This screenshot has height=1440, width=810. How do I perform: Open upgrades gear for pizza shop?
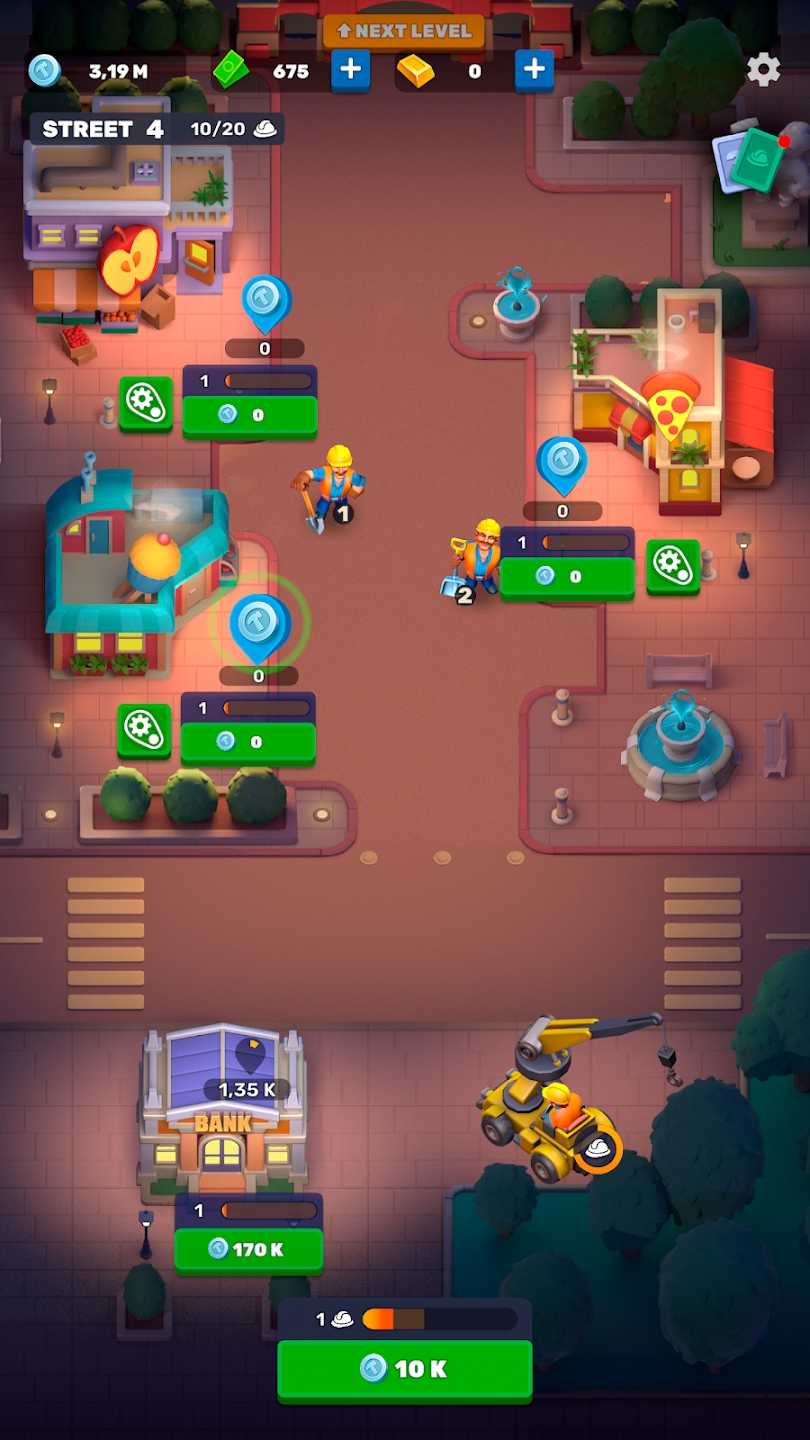(x=673, y=566)
